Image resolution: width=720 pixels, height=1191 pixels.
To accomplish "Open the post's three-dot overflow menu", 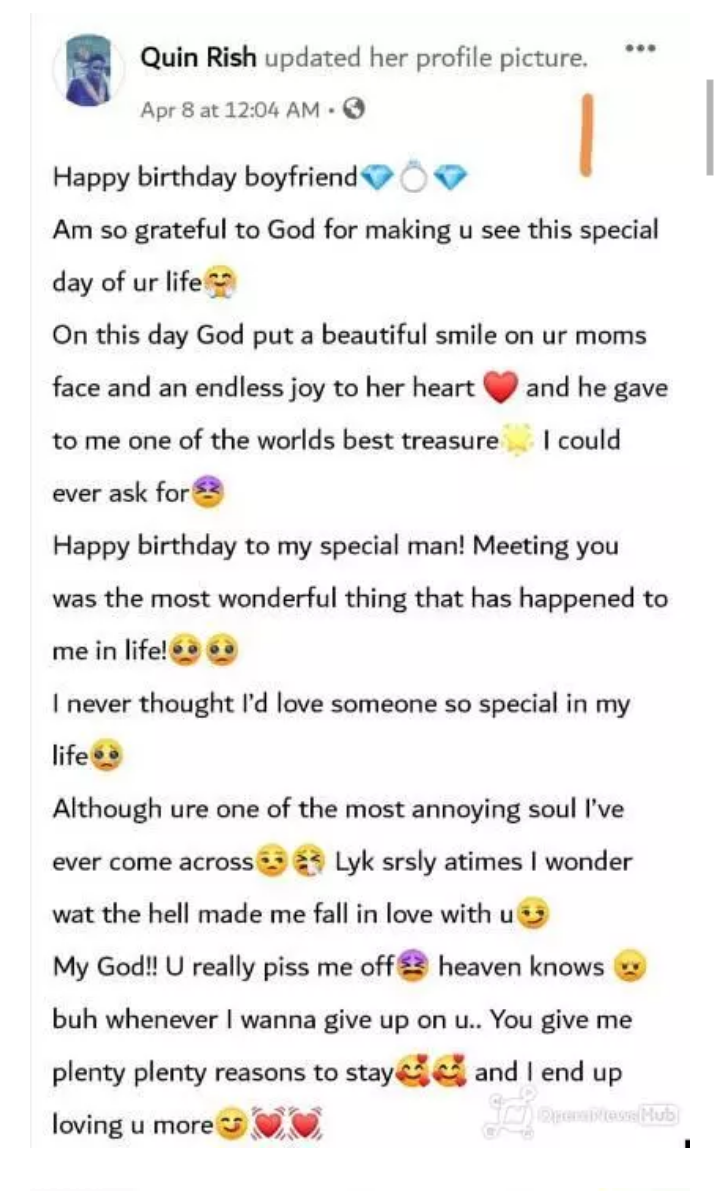I will [640, 48].
